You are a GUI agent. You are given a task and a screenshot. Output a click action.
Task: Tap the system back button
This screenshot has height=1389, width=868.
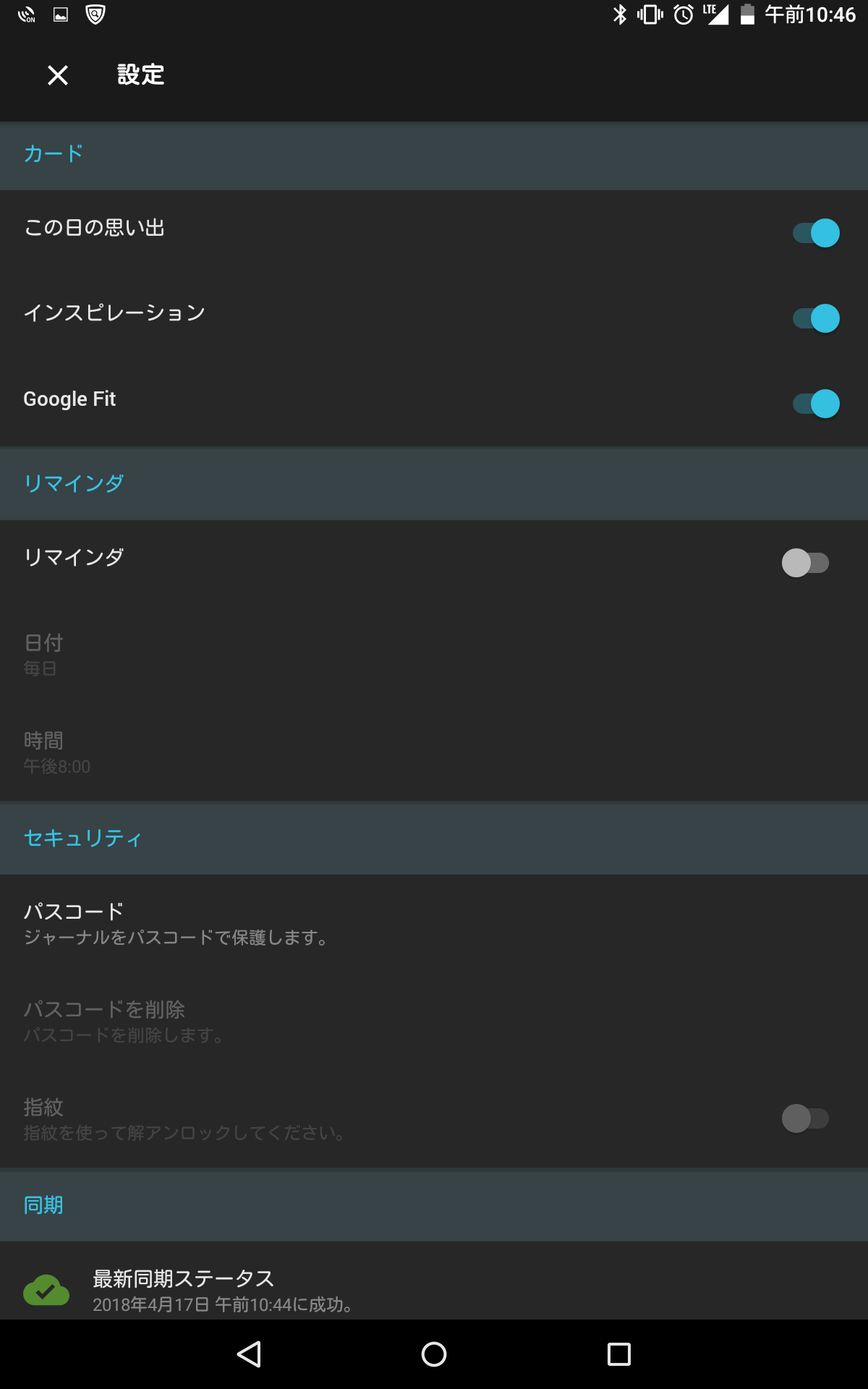tap(249, 1354)
